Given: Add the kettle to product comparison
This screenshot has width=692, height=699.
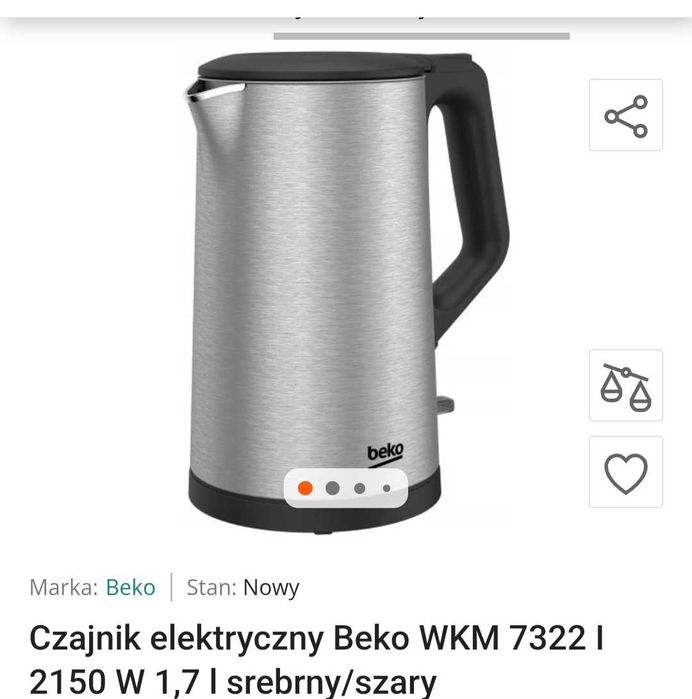Looking at the screenshot, I should [625, 386].
